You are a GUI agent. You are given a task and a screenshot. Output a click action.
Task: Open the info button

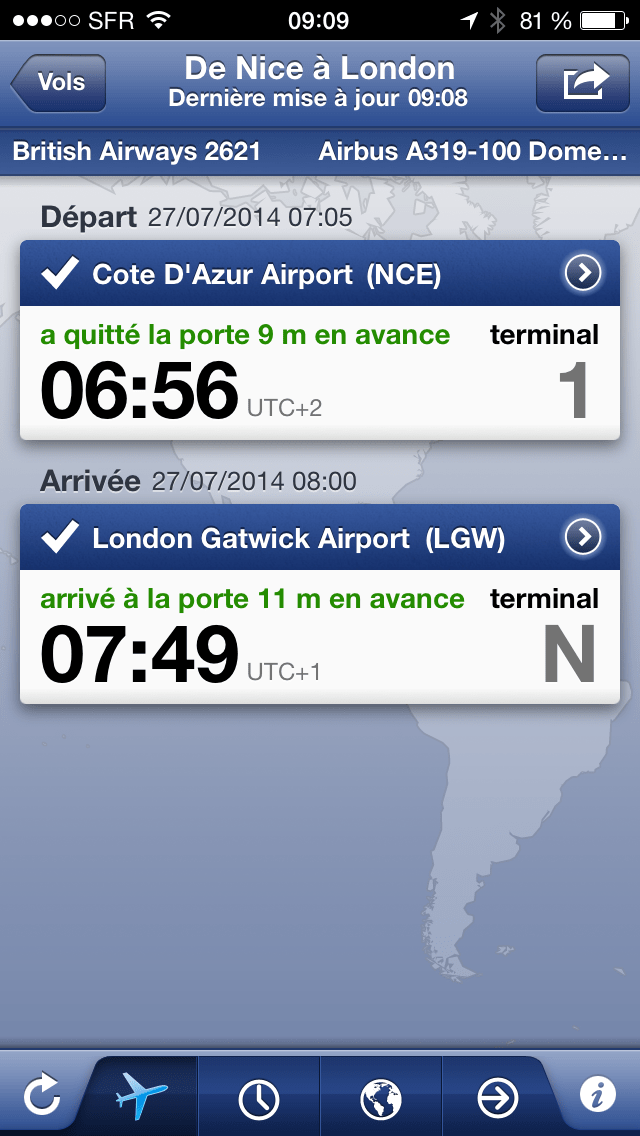[x=597, y=1097]
